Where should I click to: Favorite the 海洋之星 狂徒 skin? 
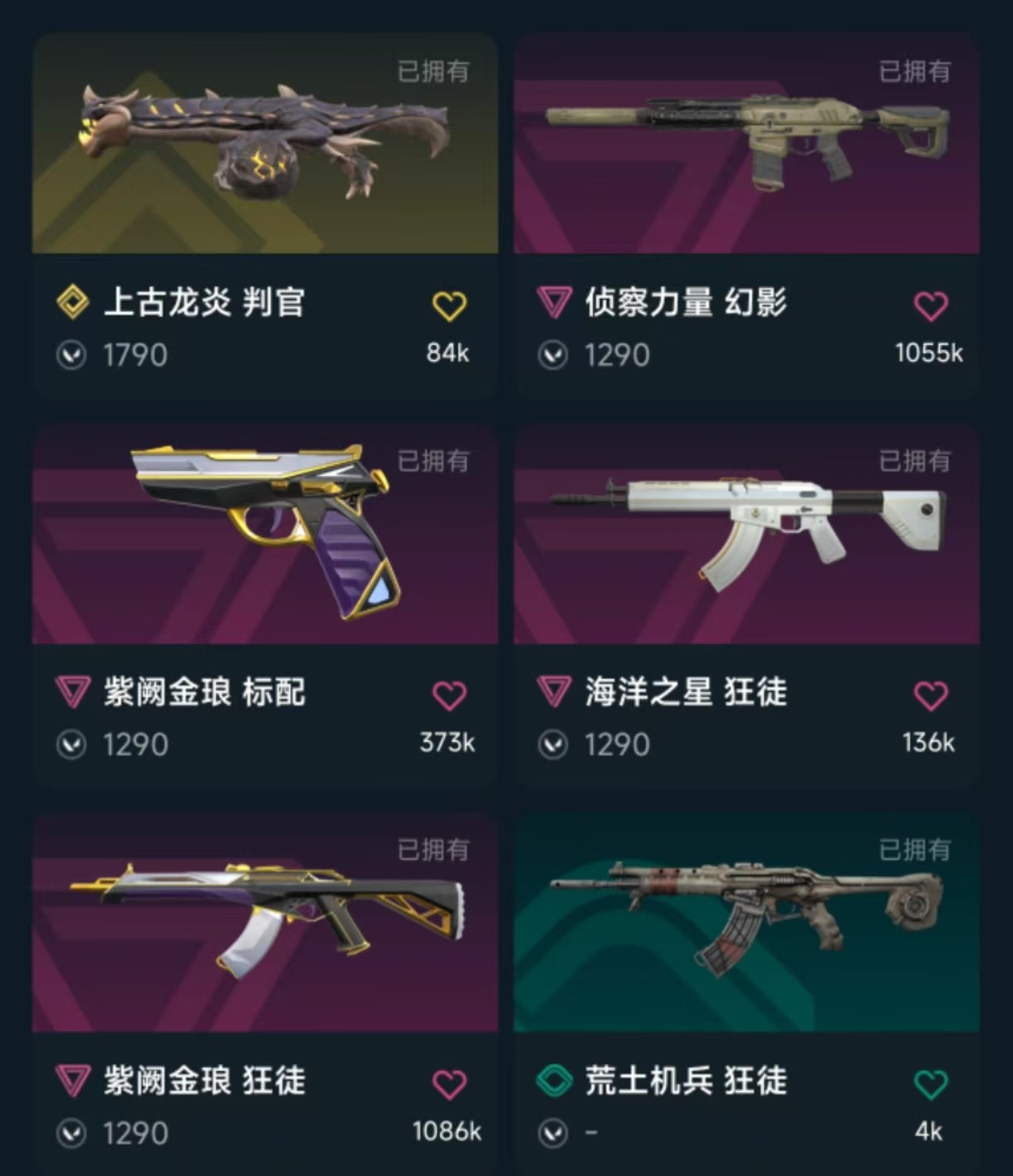[x=931, y=695]
